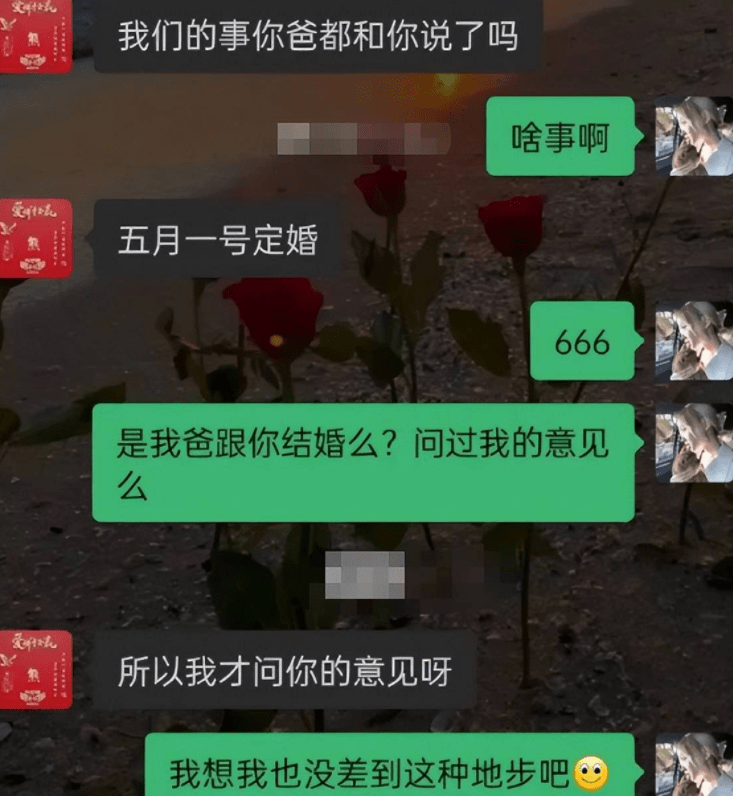Tap the avatar next to the "啥事啊" reply
The width and height of the screenshot is (733, 796).
pos(694,137)
